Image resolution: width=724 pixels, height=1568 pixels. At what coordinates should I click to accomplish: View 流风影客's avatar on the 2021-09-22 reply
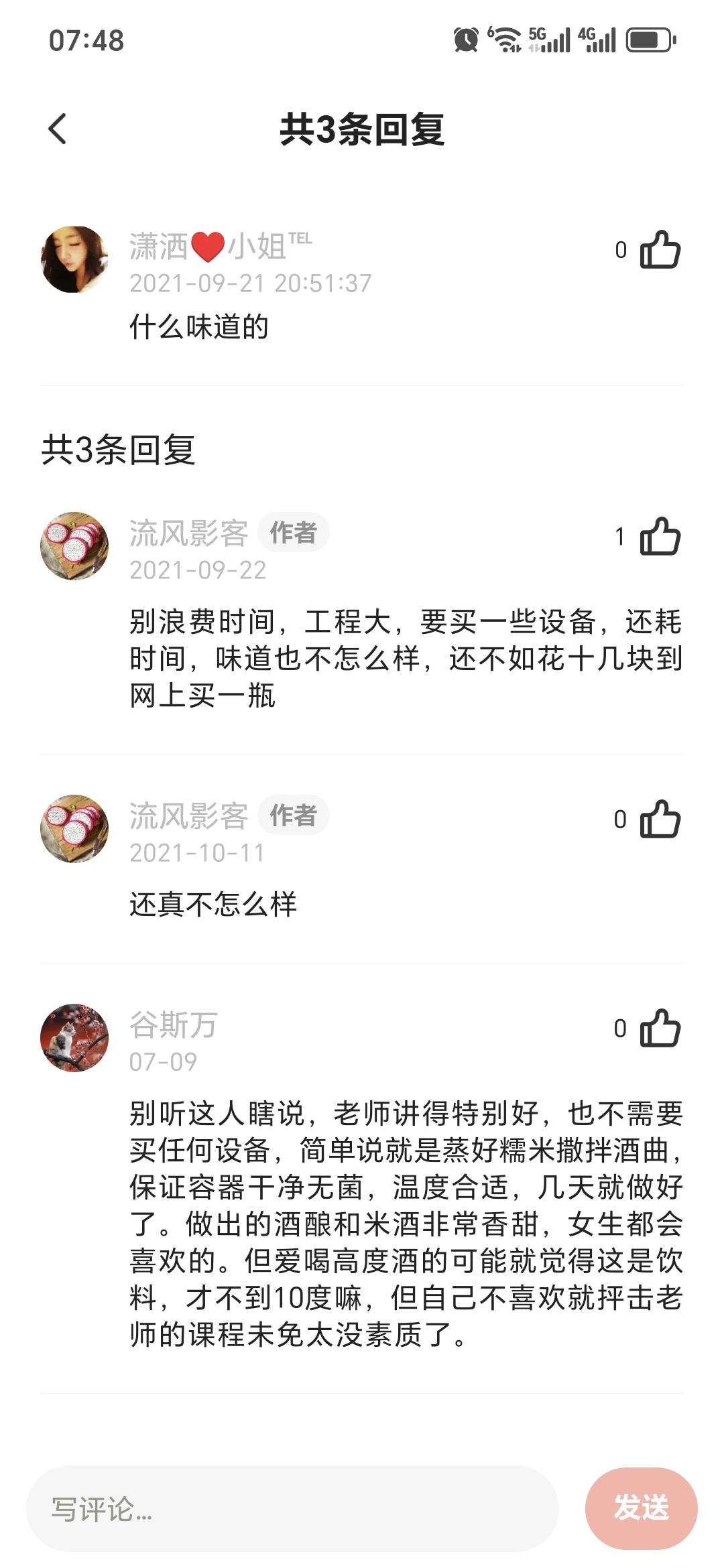tap(74, 546)
